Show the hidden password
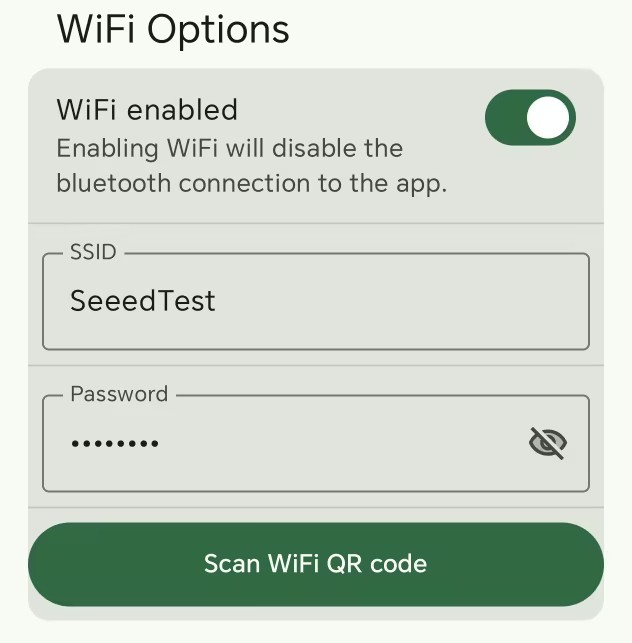 (547, 442)
